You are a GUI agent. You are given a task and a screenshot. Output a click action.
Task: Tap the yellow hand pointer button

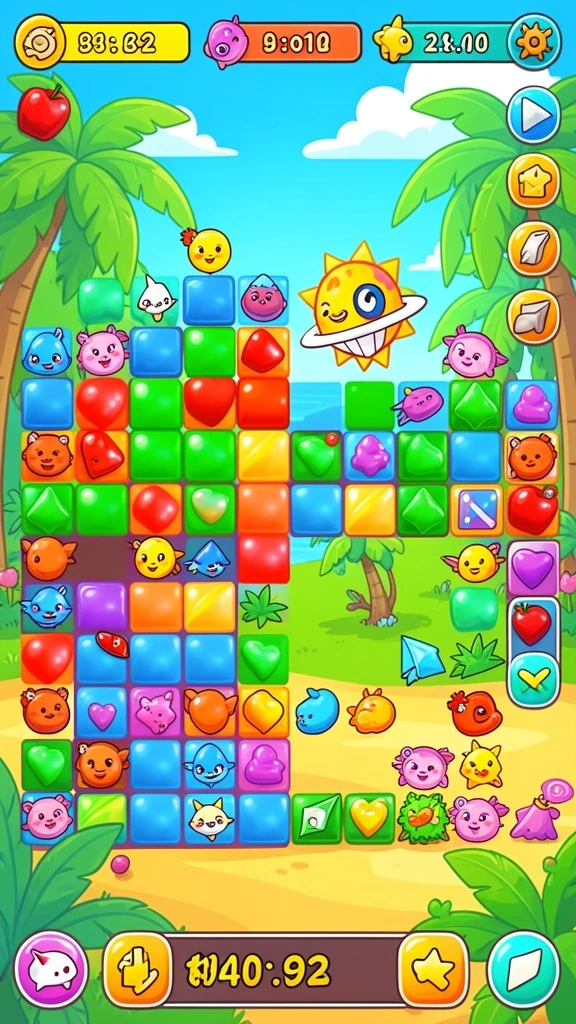tap(138, 970)
